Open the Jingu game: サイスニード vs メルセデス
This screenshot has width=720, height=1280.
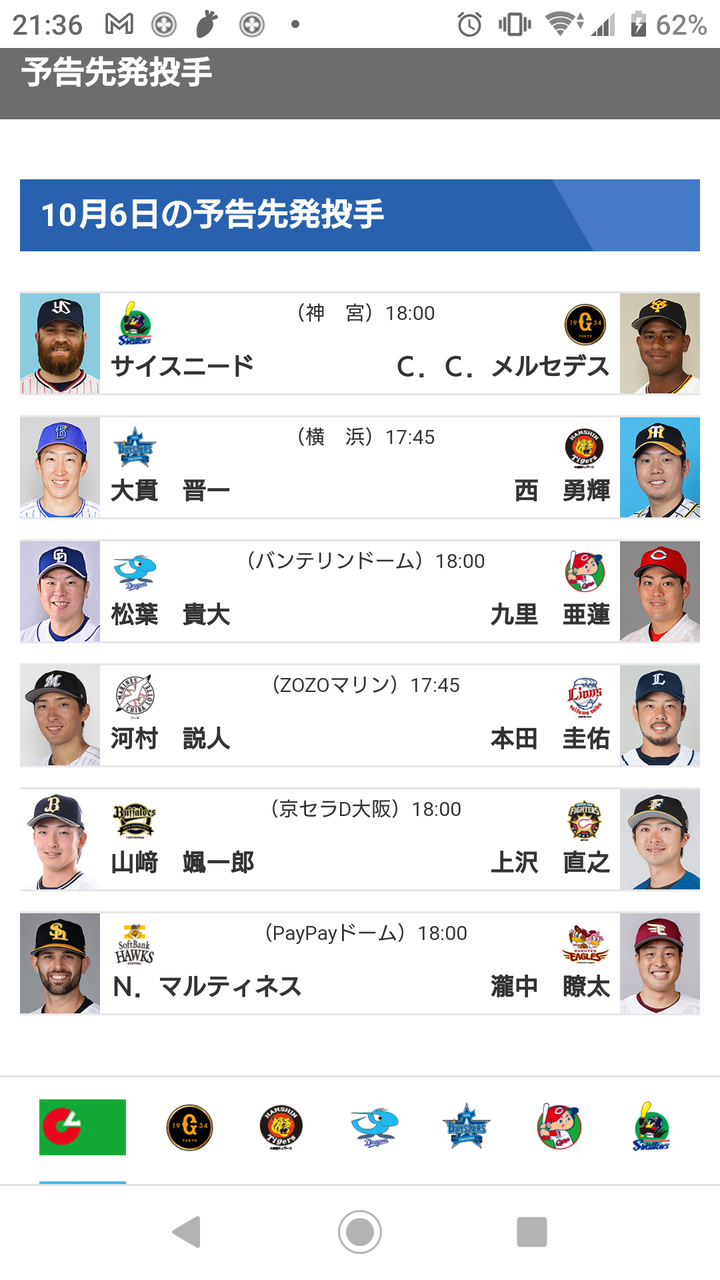pos(360,344)
